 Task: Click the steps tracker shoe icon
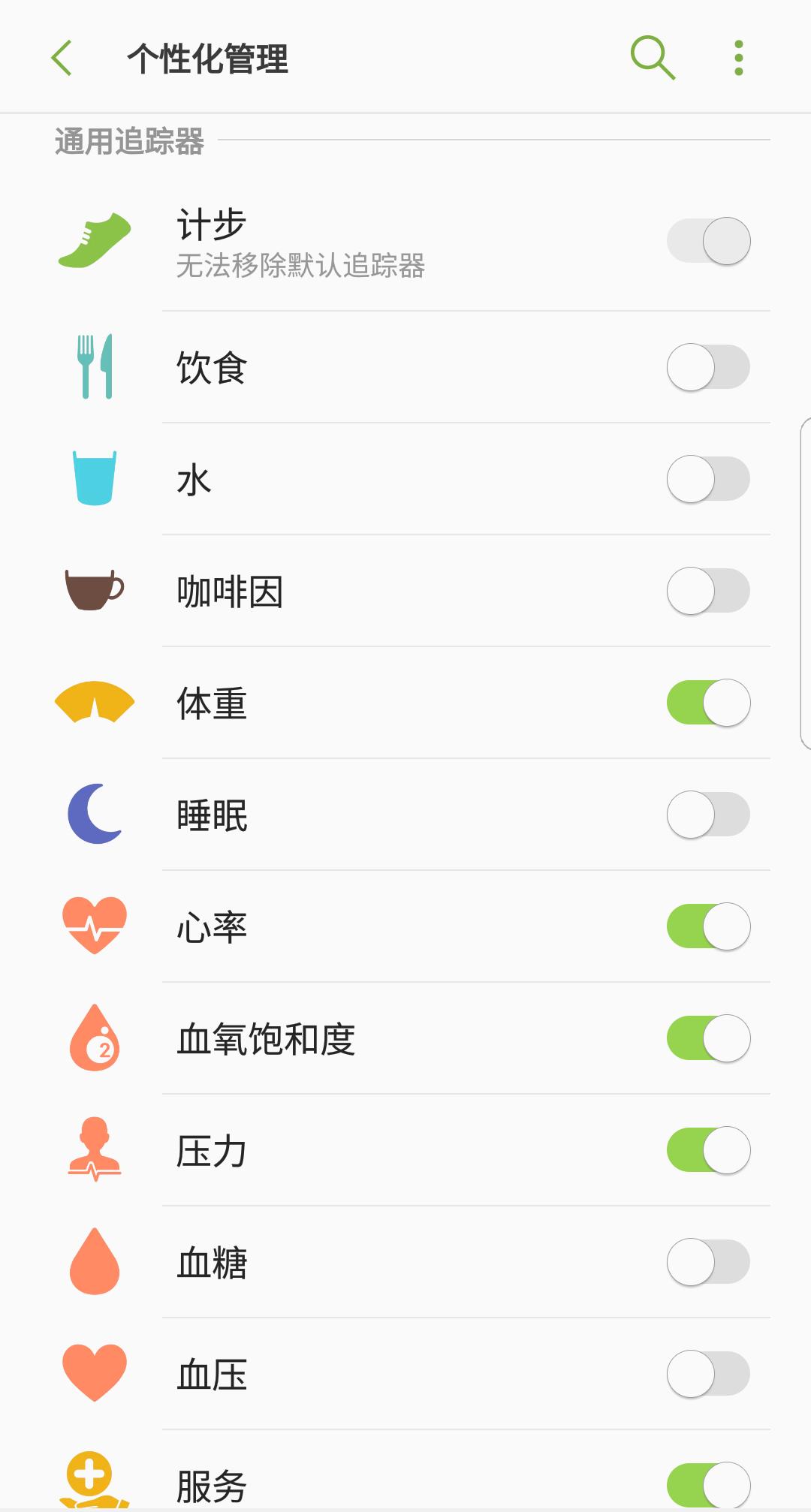tap(95, 239)
